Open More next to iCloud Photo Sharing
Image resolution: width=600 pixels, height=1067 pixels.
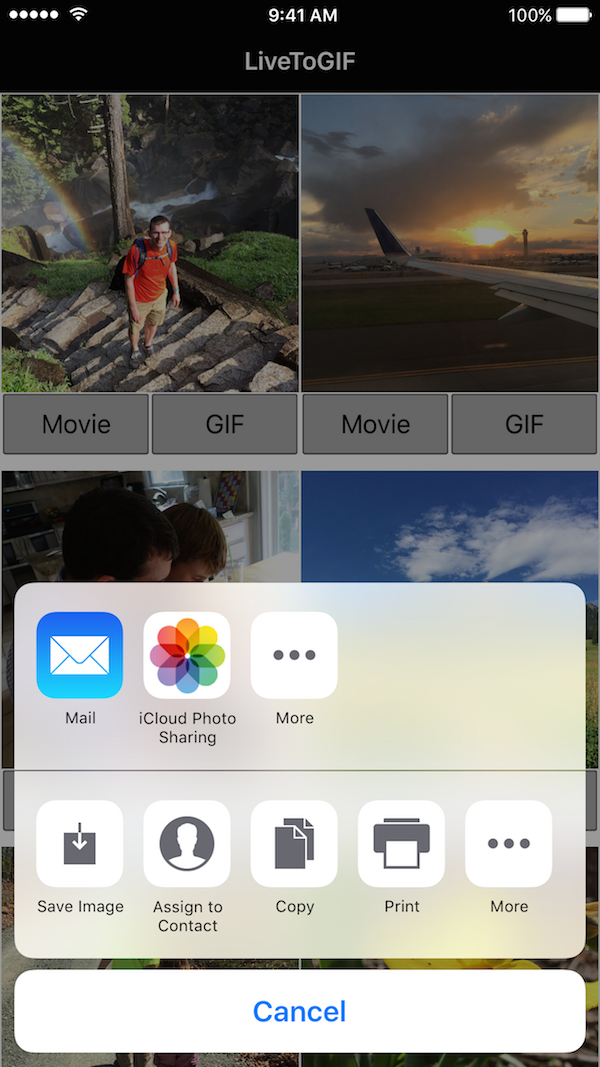click(294, 655)
